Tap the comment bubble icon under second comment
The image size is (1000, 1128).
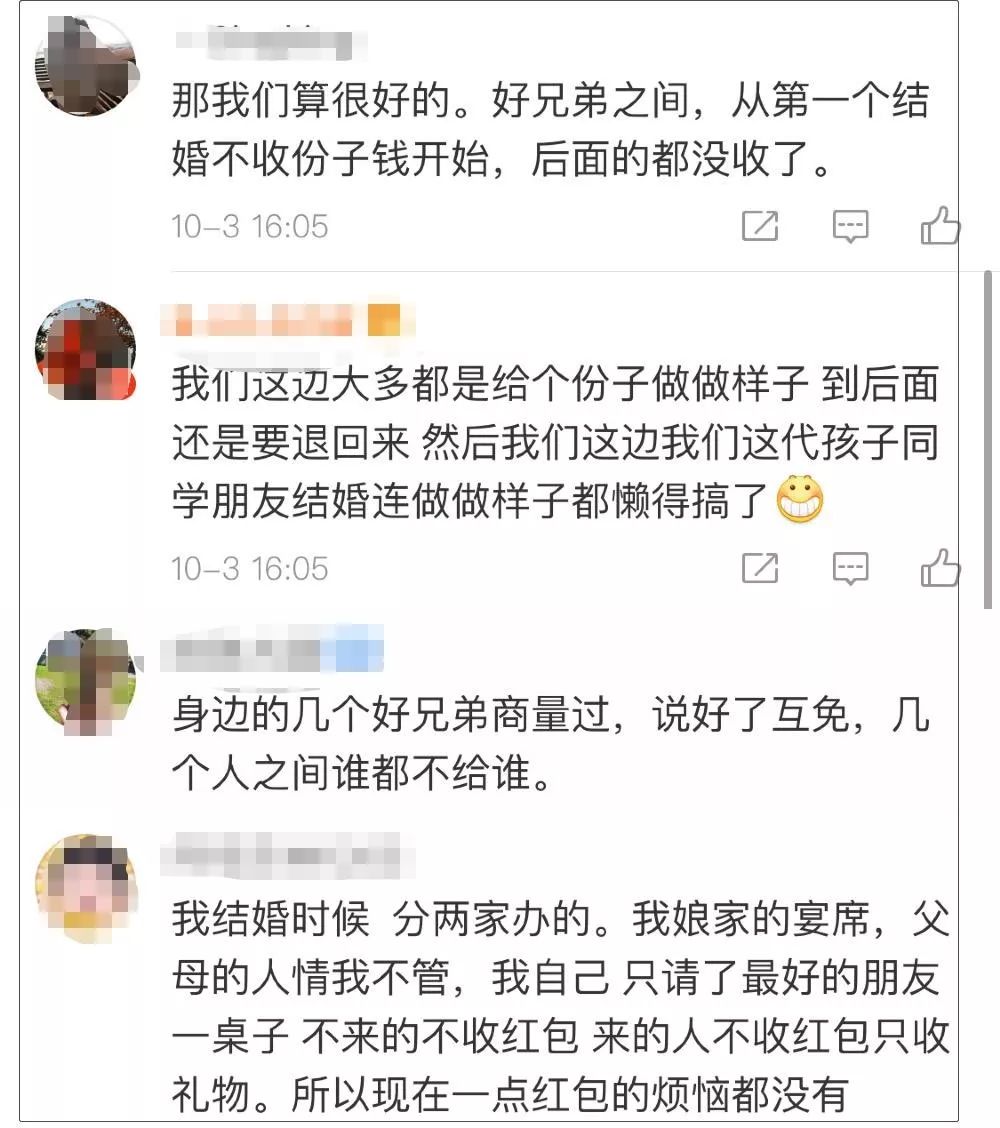849,568
